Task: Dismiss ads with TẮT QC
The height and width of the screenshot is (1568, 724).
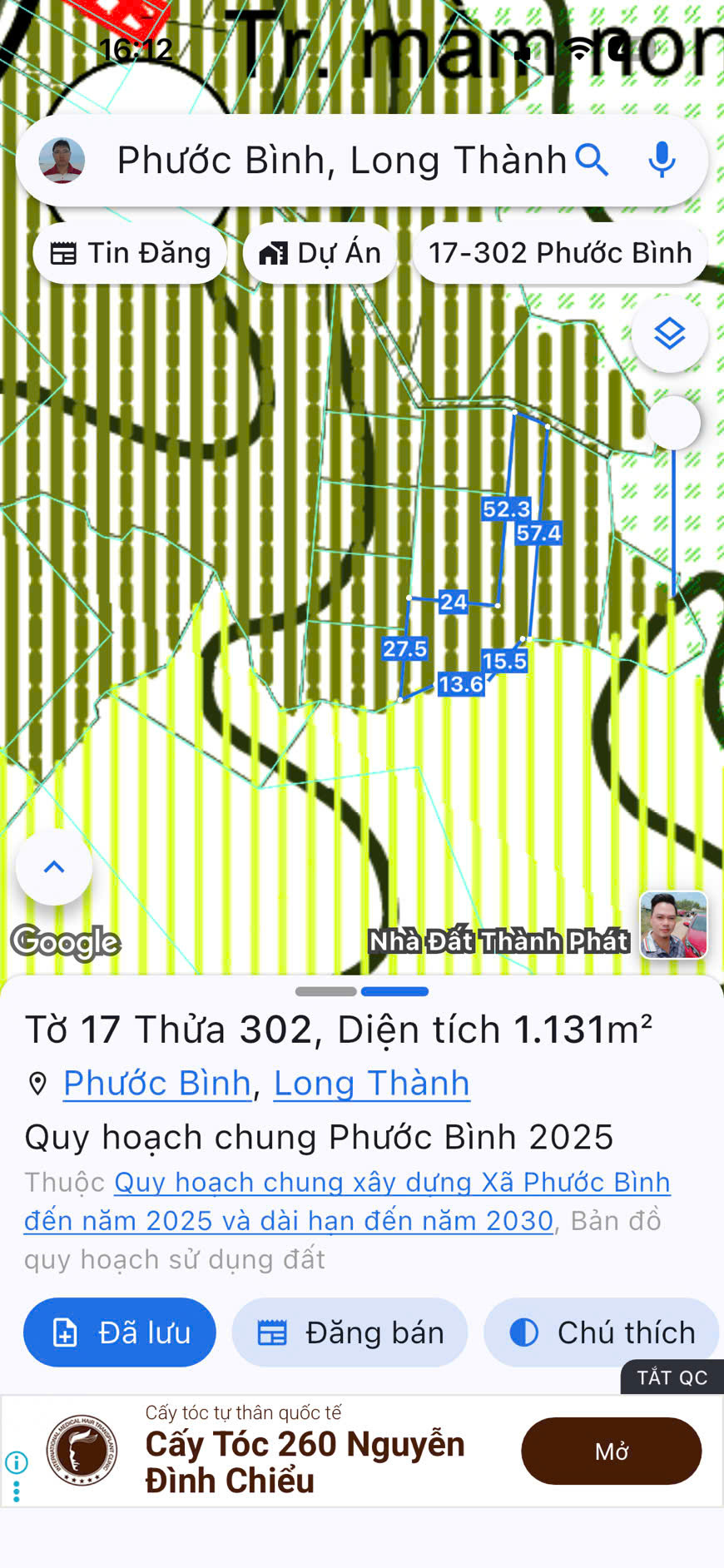Action: coord(672,1377)
